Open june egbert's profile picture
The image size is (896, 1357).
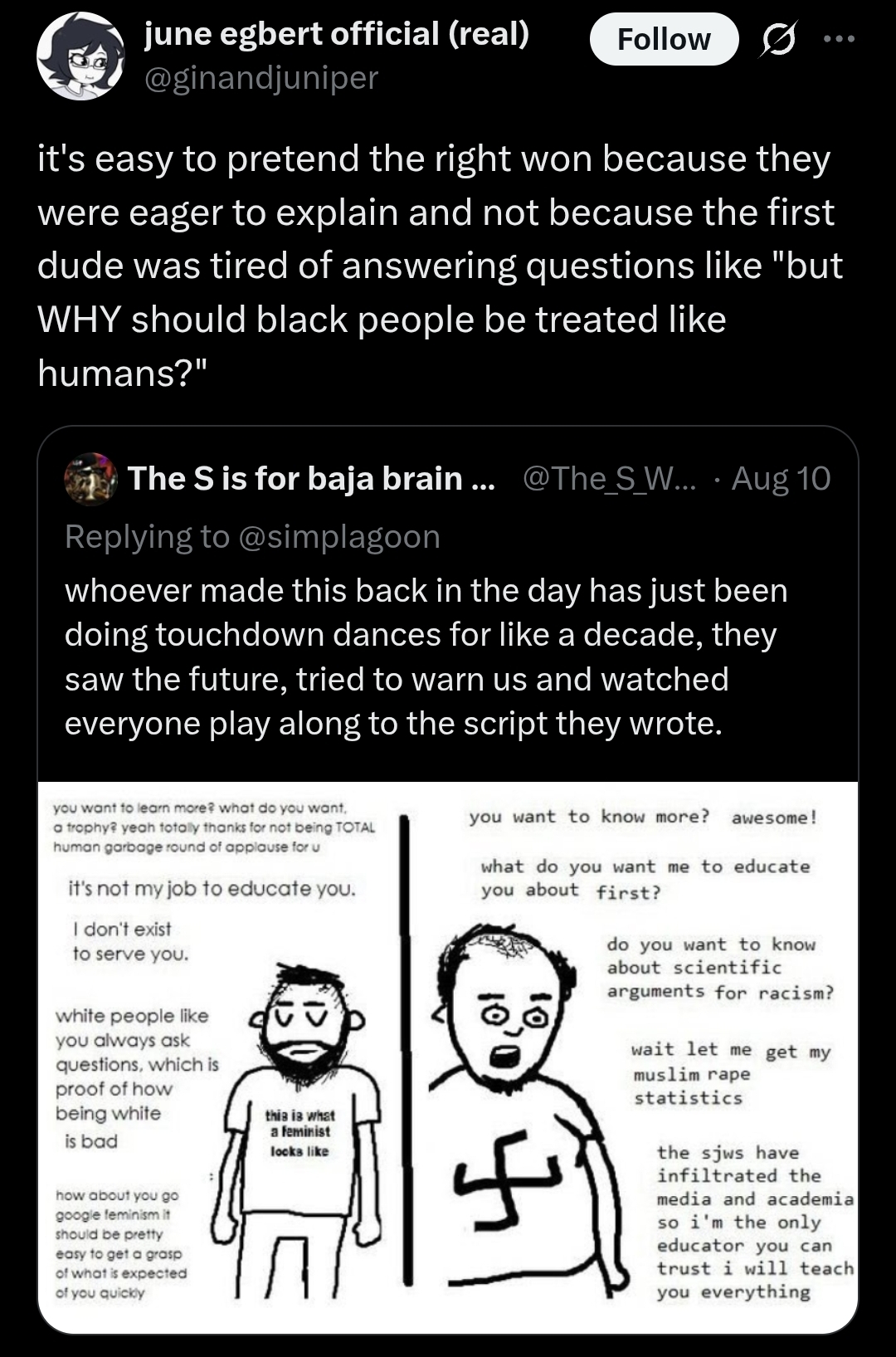(81, 56)
